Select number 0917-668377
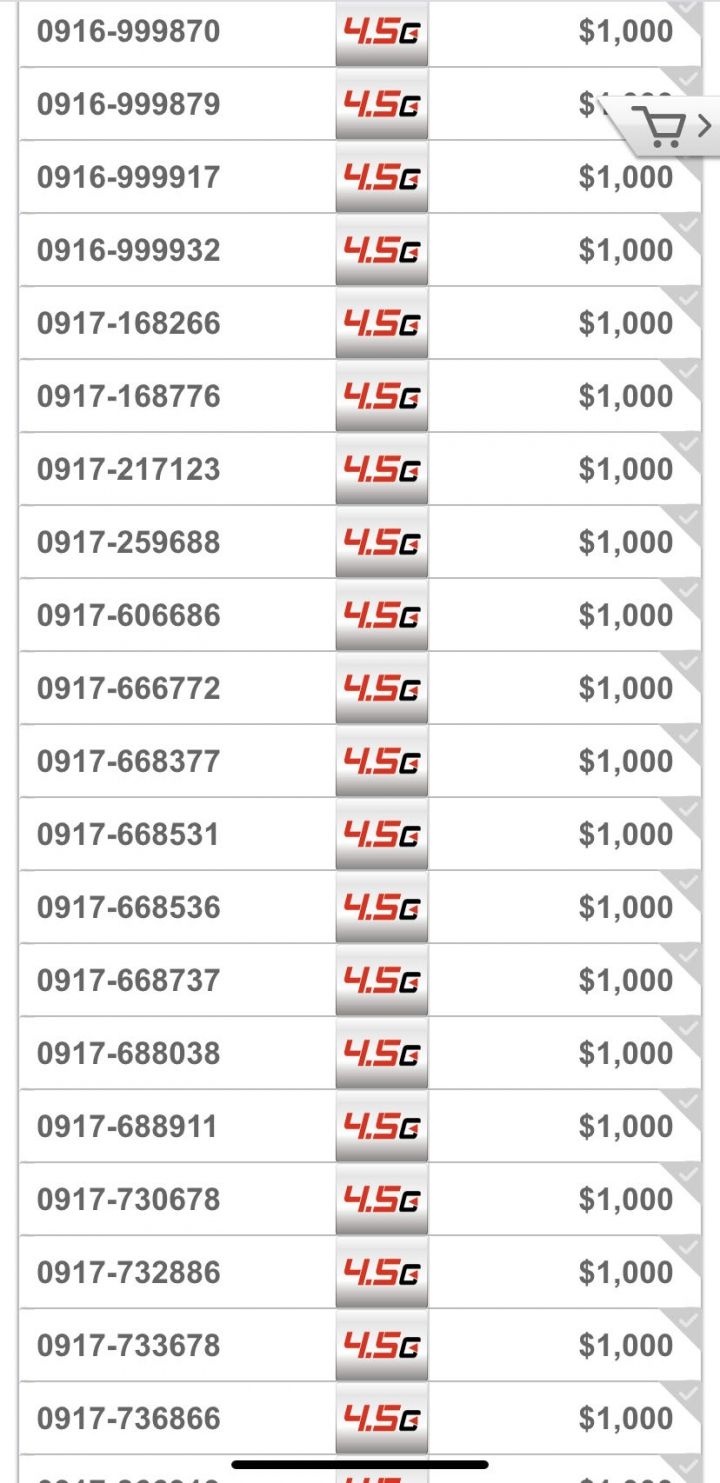 360,761
